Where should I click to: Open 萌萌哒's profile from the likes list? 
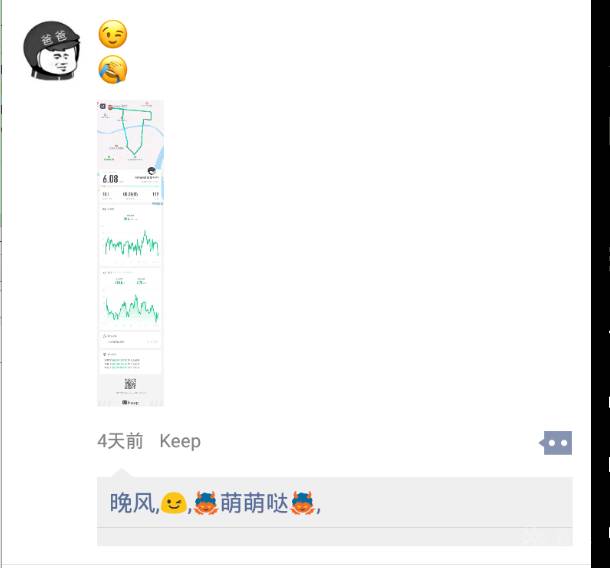[254, 503]
